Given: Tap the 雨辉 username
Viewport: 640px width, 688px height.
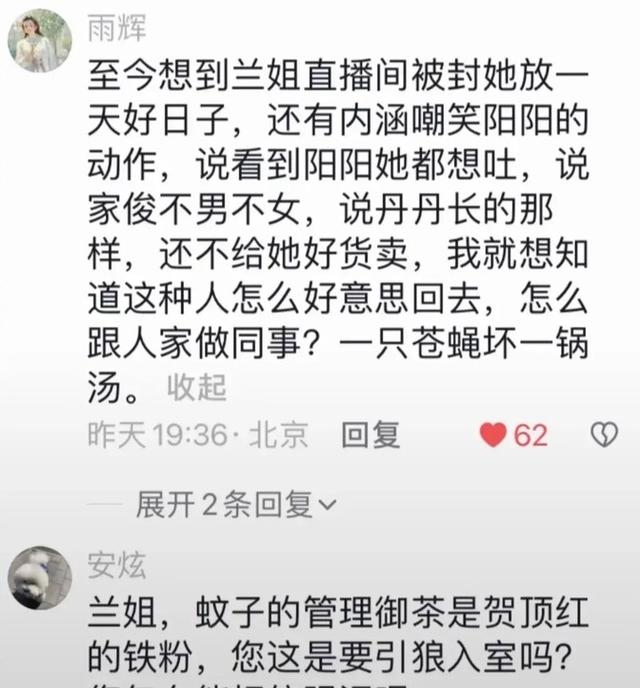Looking at the screenshot, I should [x=119, y=31].
